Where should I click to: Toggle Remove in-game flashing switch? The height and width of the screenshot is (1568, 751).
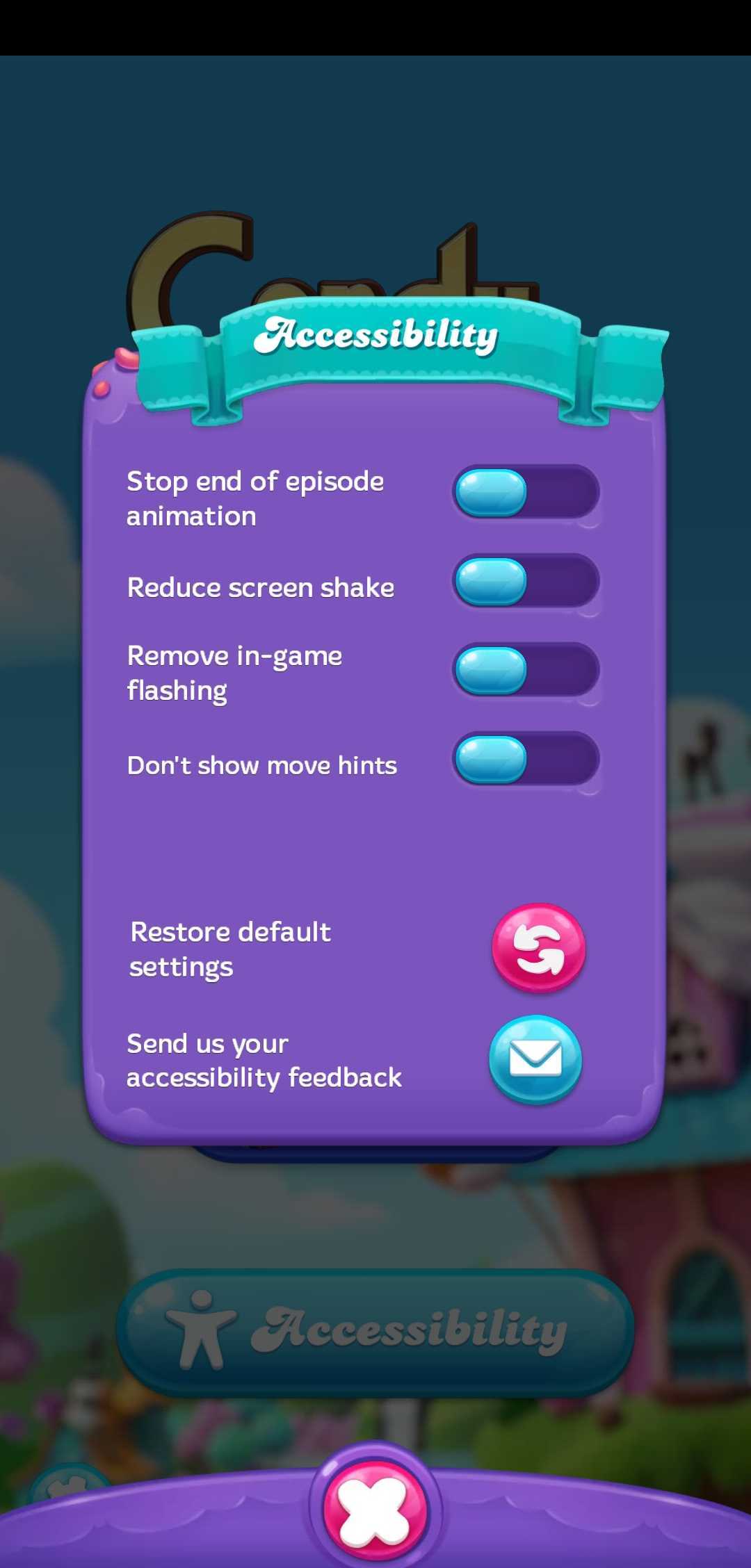point(526,670)
